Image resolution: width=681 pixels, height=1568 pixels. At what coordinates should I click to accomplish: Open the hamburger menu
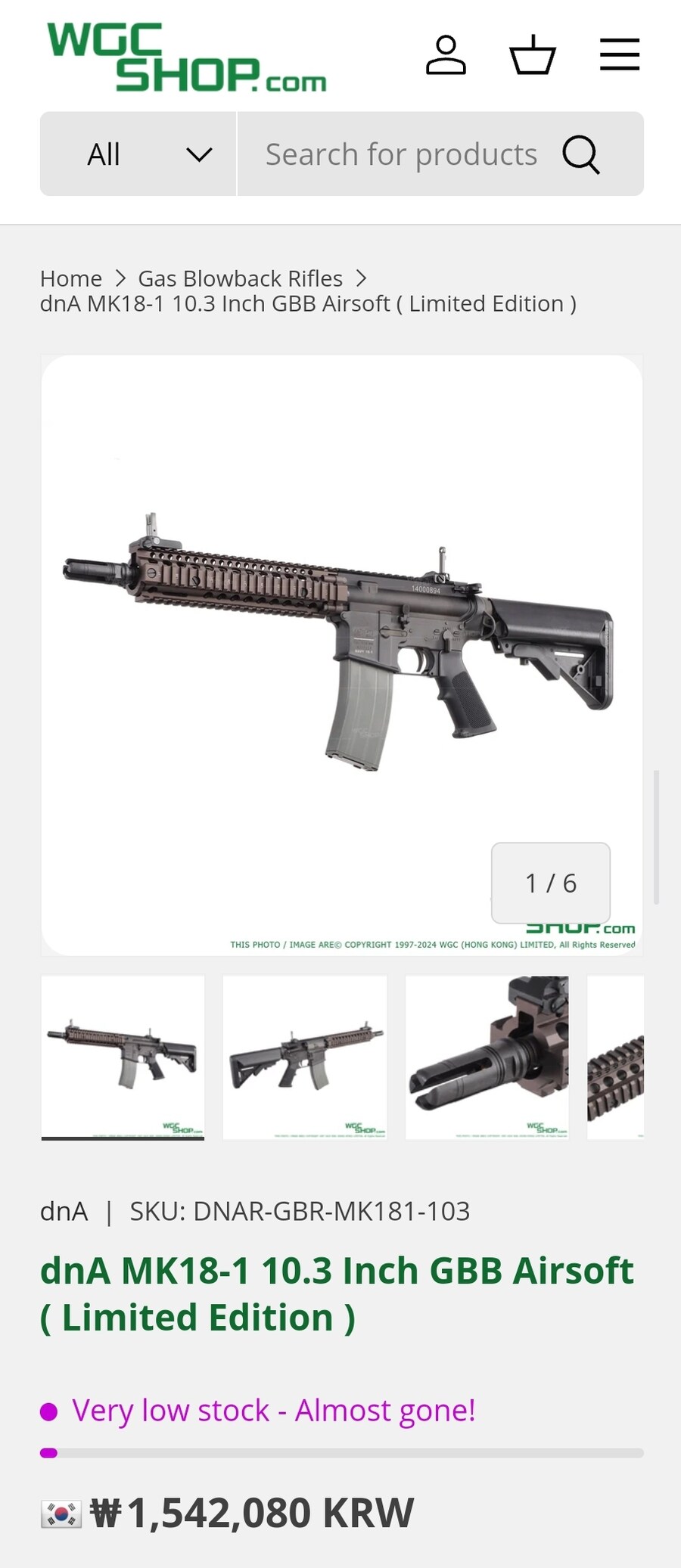620,55
